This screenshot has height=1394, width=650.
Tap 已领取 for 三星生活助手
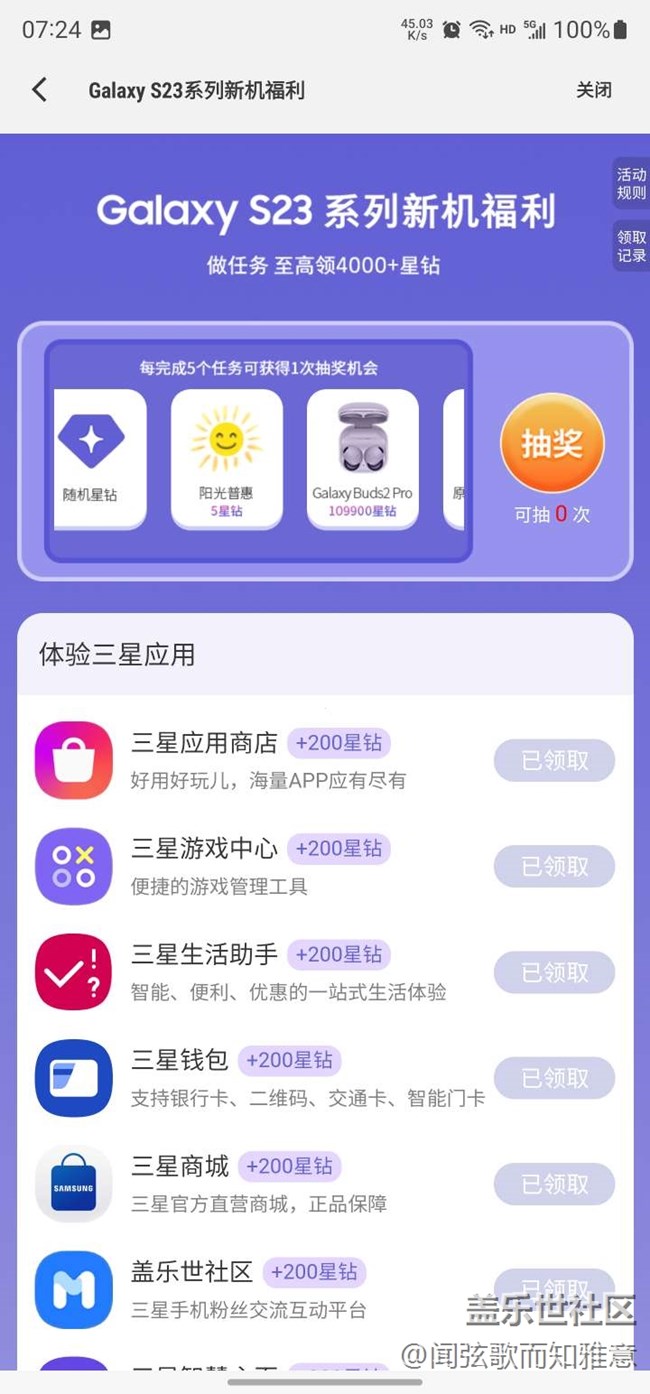point(554,973)
